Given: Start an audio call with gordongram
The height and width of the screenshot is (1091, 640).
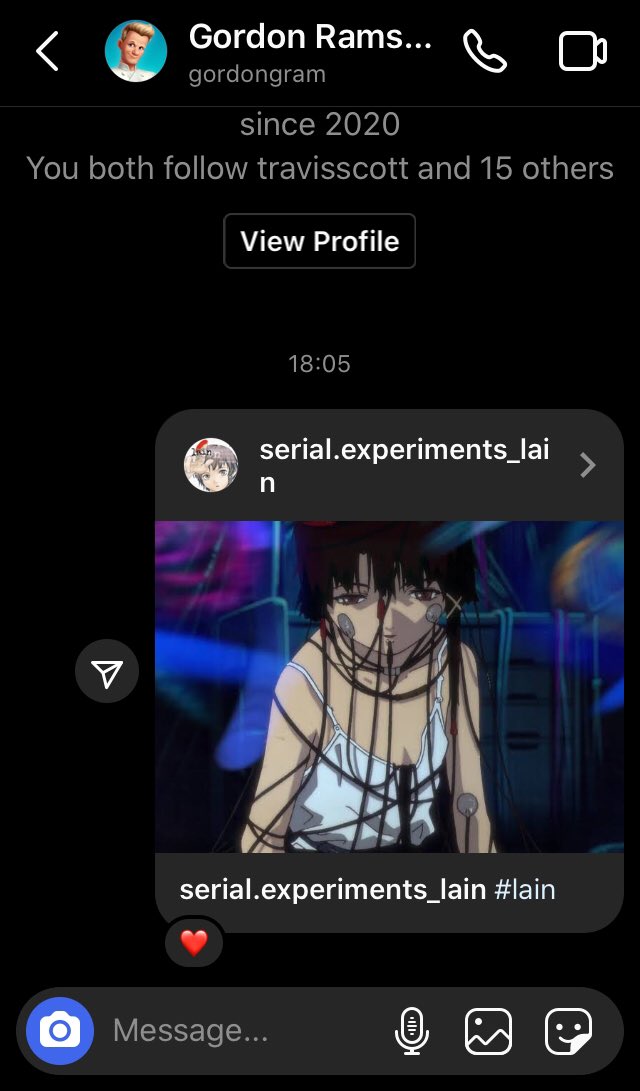Looking at the screenshot, I should (x=485, y=52).
